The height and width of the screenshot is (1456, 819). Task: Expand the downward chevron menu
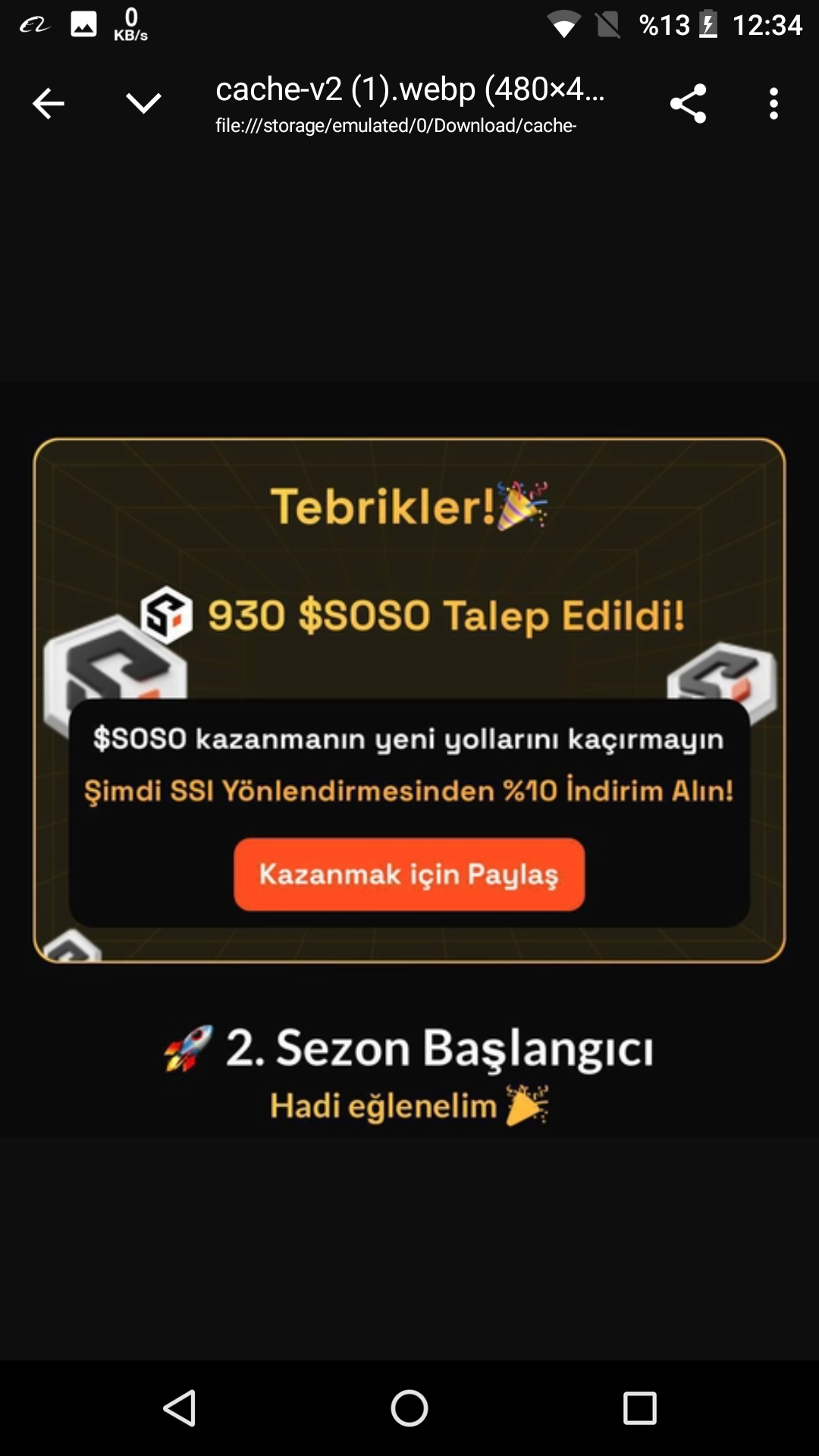143,103
